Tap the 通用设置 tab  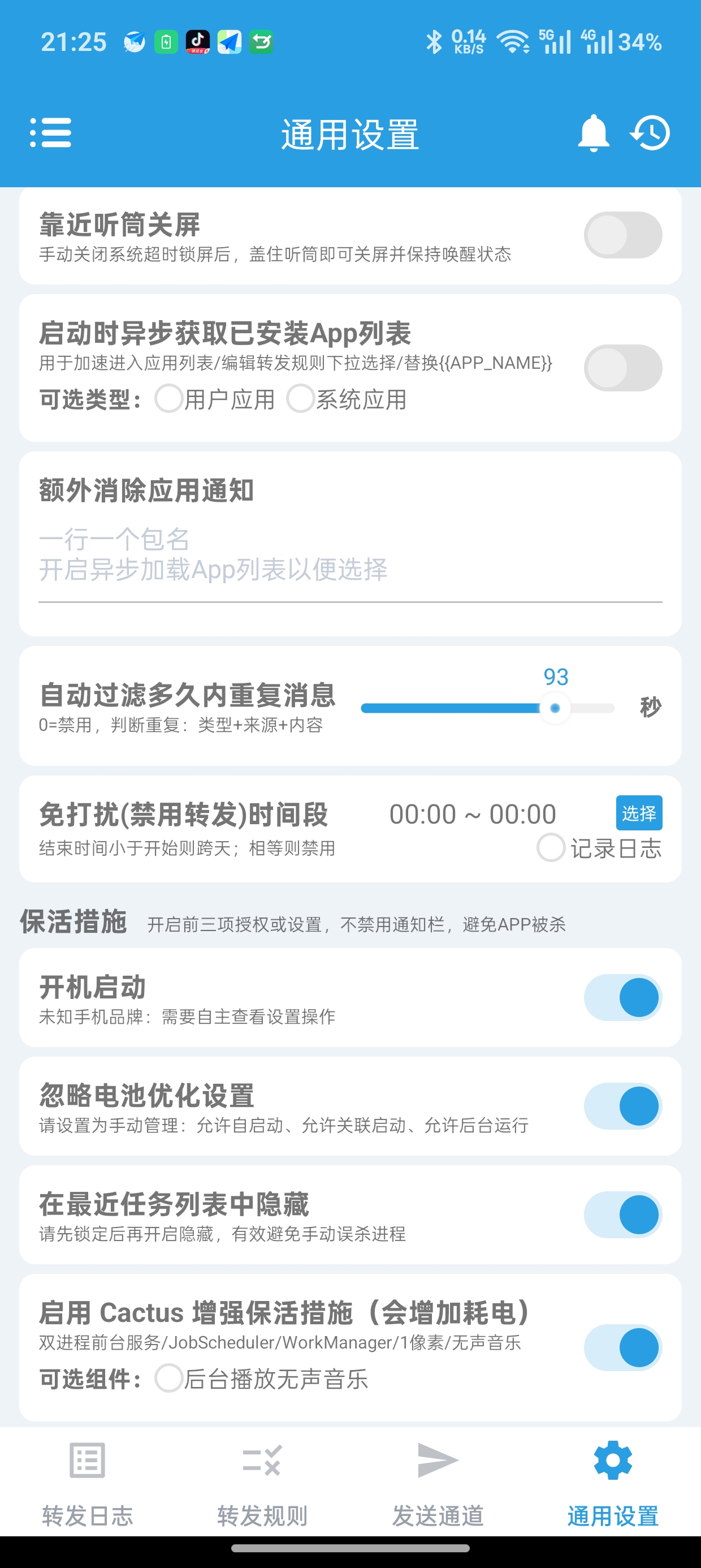point(613,1484)
